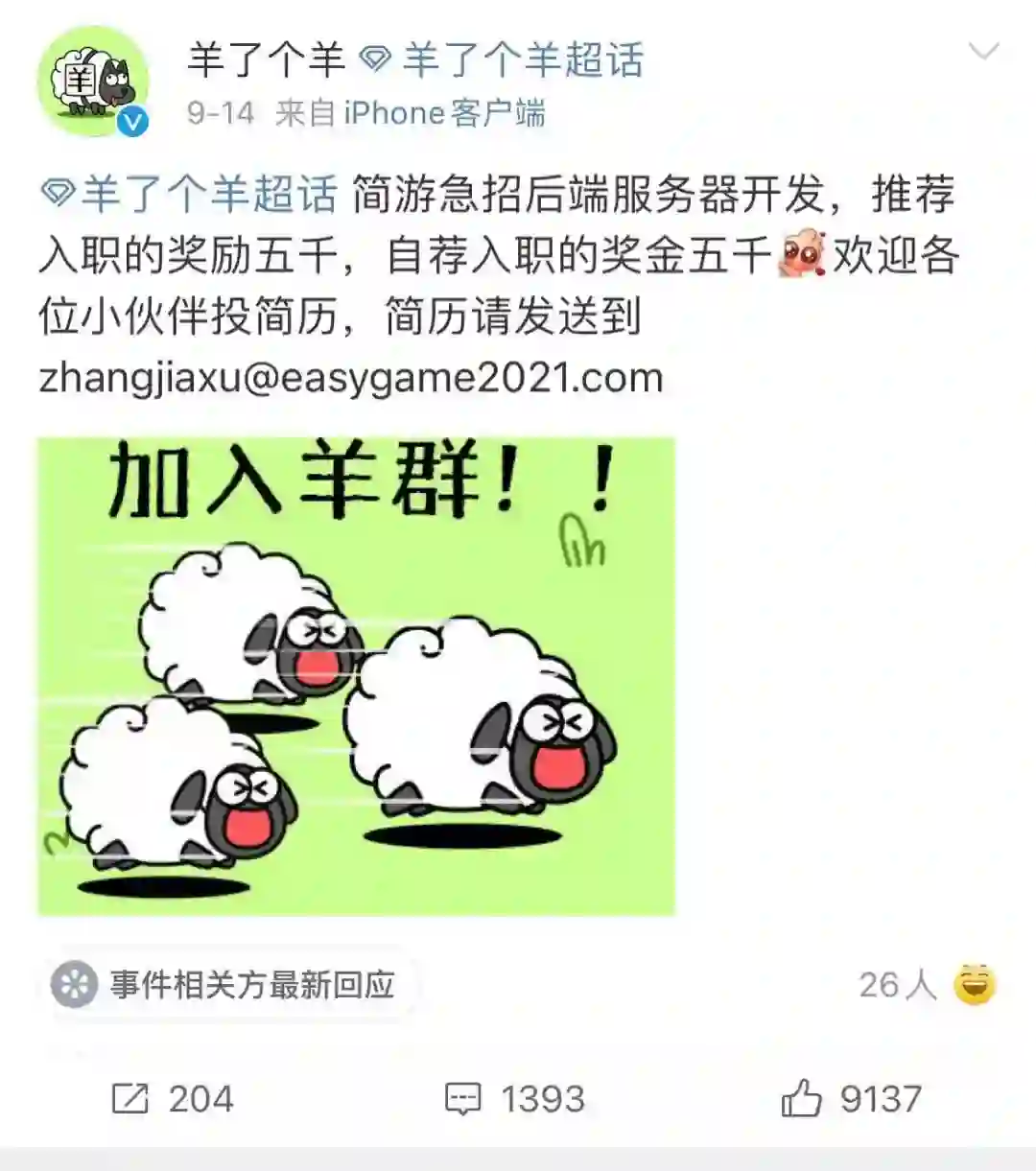Expand the post options chevron
The image size is (1036, 1171).
(x=984, y=51)
